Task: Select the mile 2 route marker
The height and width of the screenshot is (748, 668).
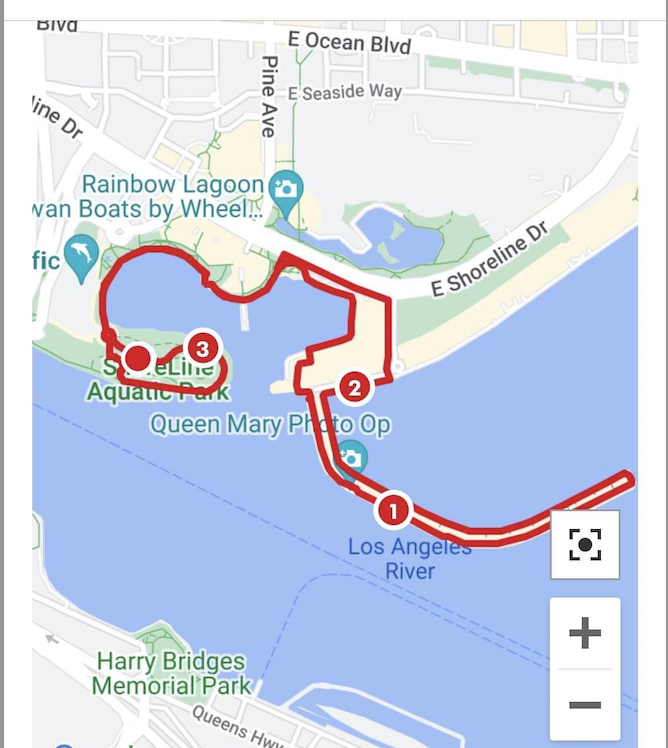Action: coord(354,386)
